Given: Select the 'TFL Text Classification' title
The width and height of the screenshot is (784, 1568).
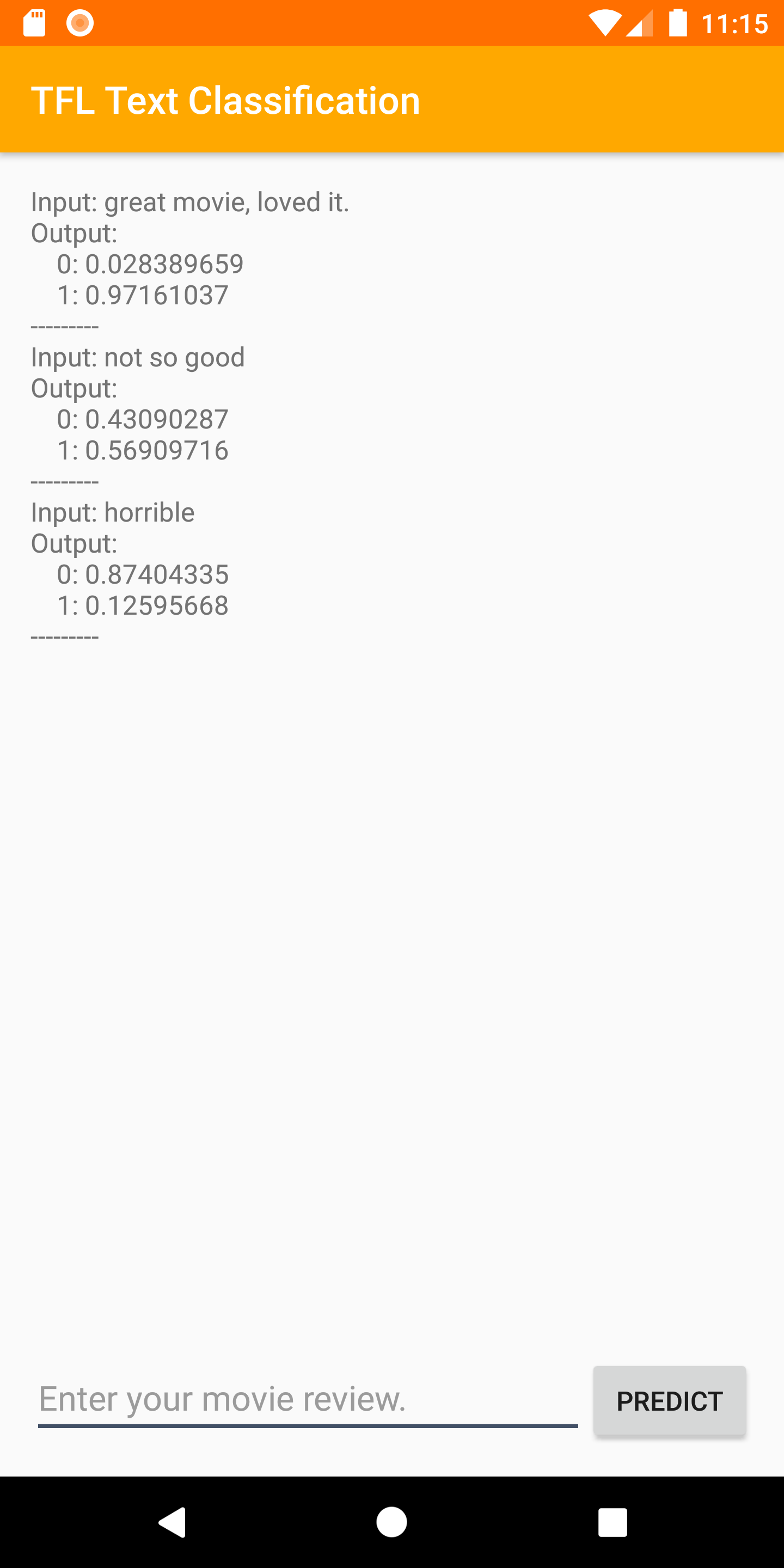Looking at the screenshot, I should (226, 99).
